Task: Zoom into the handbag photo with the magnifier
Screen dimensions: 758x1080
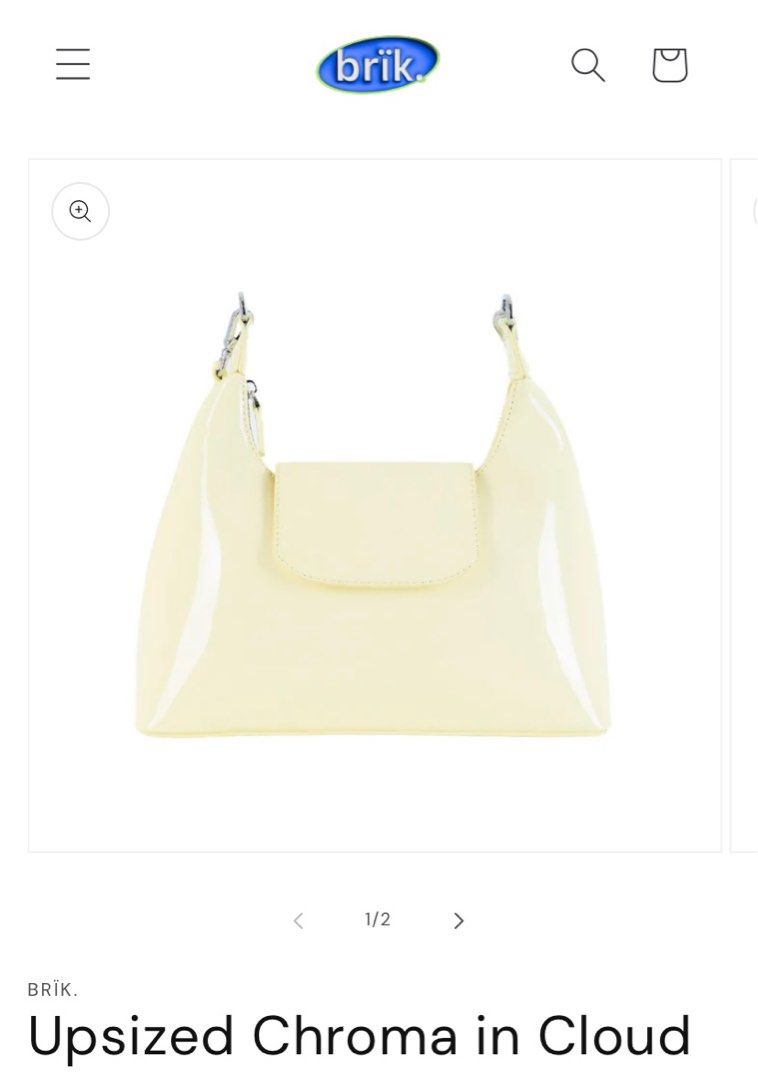Action: pos(80,211)
